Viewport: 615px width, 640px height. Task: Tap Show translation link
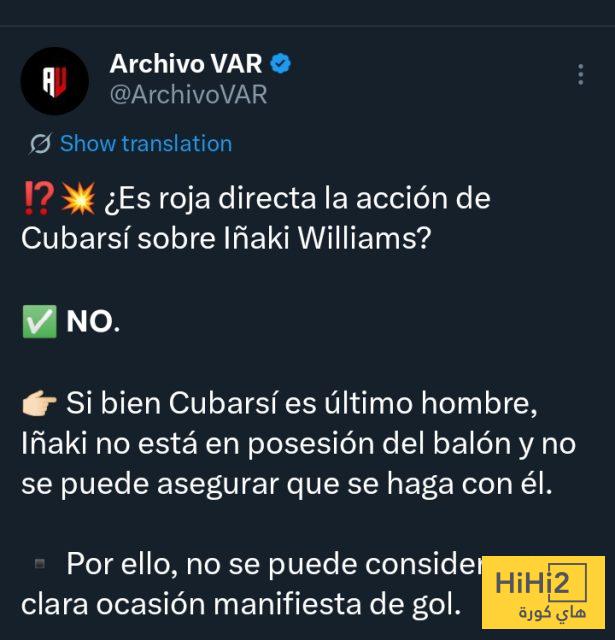(x=145, y=144)
